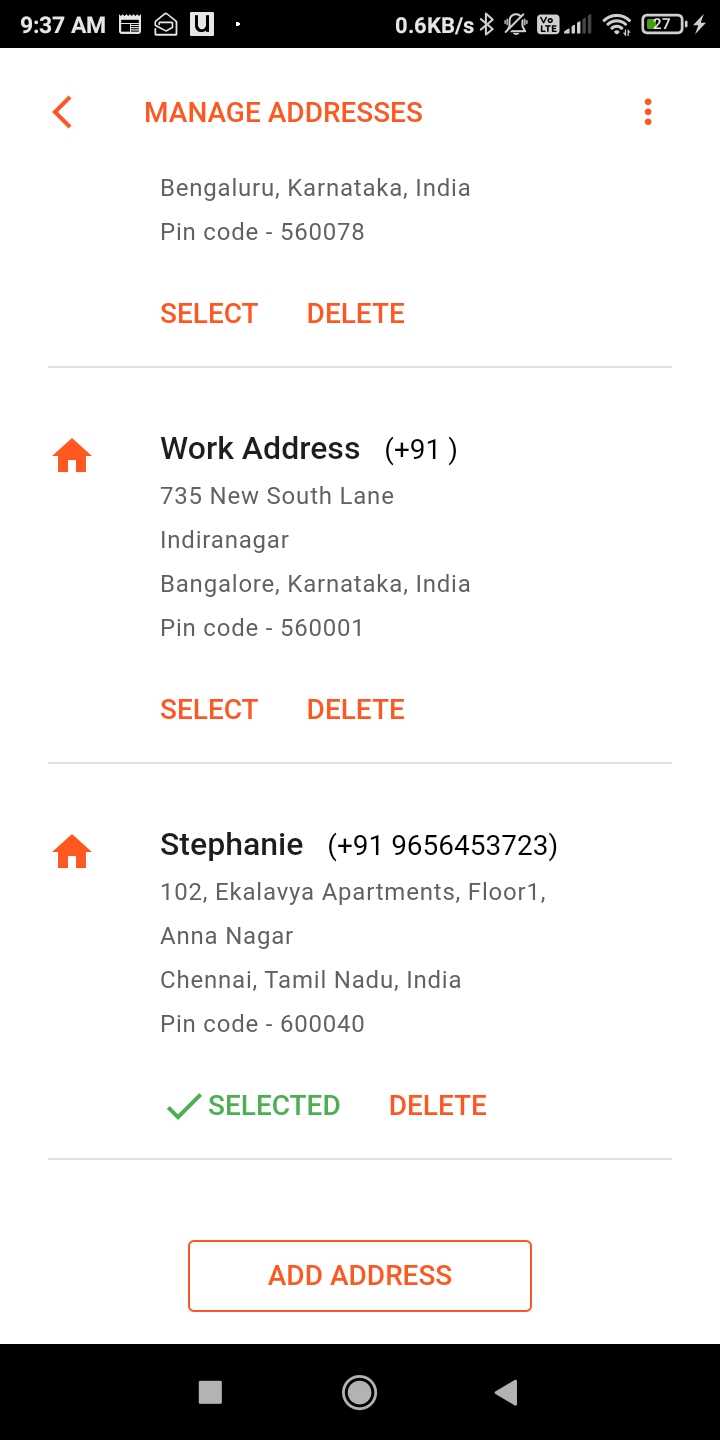The image size is (720, 1440).
Task: Delete Stephanie's Chennai address
Action: (x=437, y=1105)
